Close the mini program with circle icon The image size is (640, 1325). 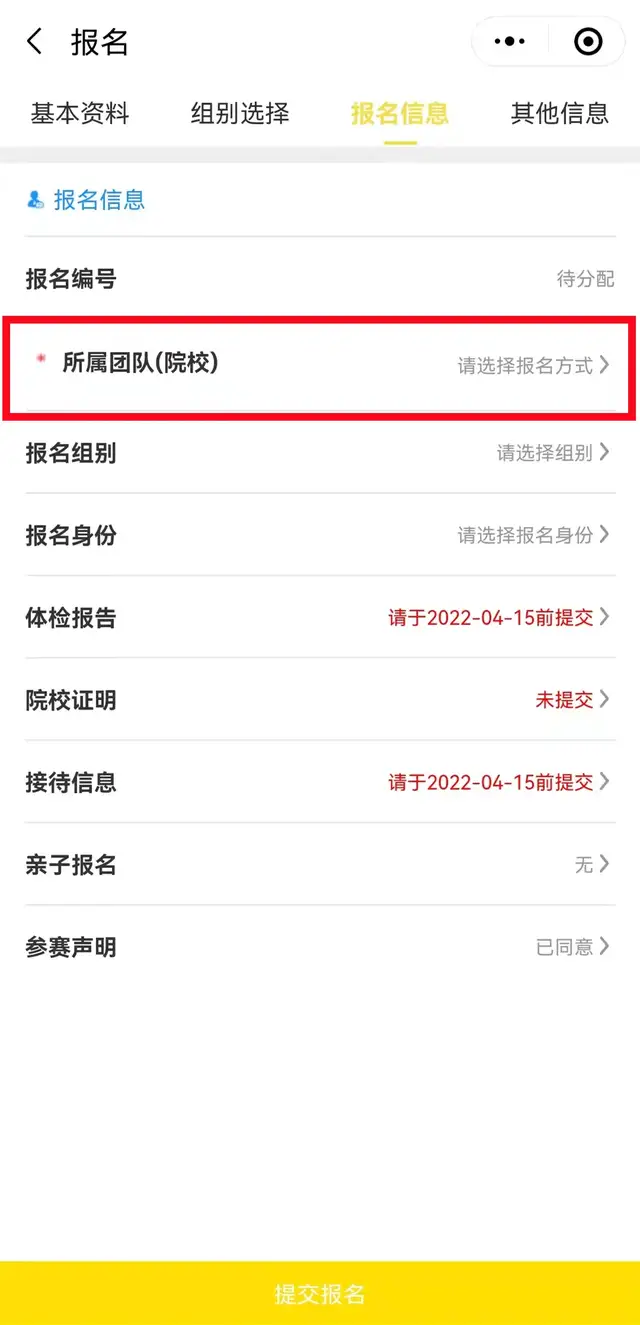pyautogui.click(x=588, y=42)
